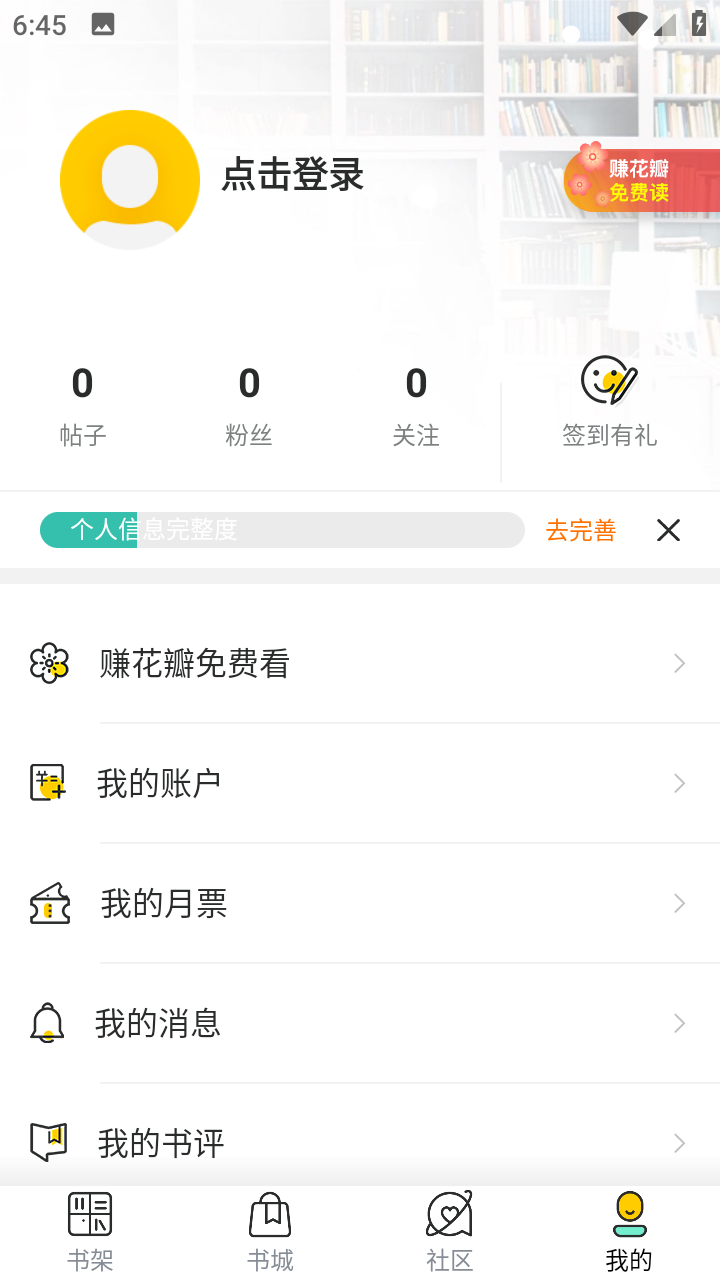Tap 点击登录 to sign in

tap(291, 176)
